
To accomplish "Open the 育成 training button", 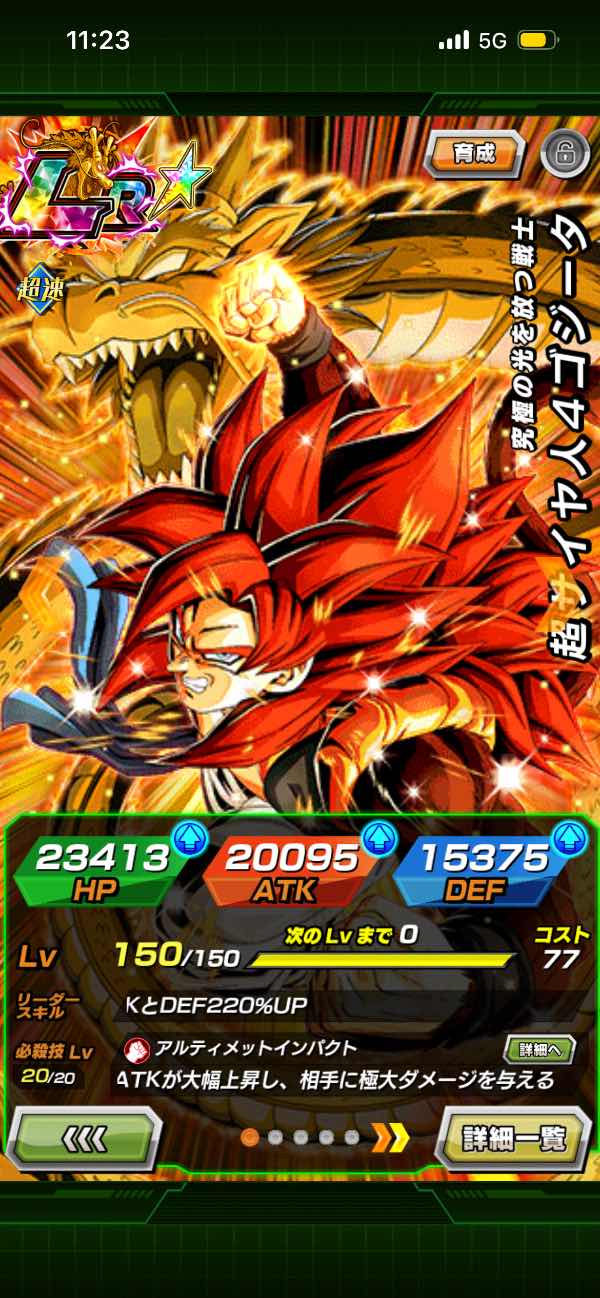I will tap(476, 154).
